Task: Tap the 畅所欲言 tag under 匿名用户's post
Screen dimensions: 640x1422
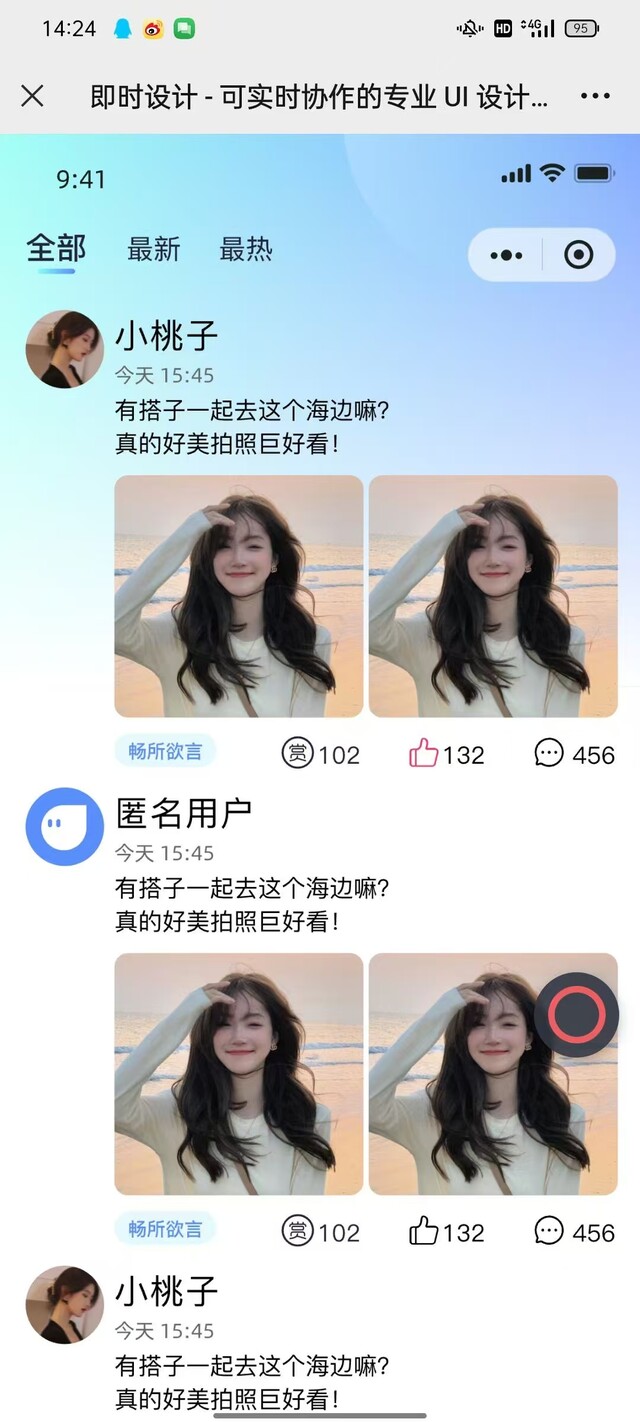Action: pyautogui.click(x=165, y=1230)
